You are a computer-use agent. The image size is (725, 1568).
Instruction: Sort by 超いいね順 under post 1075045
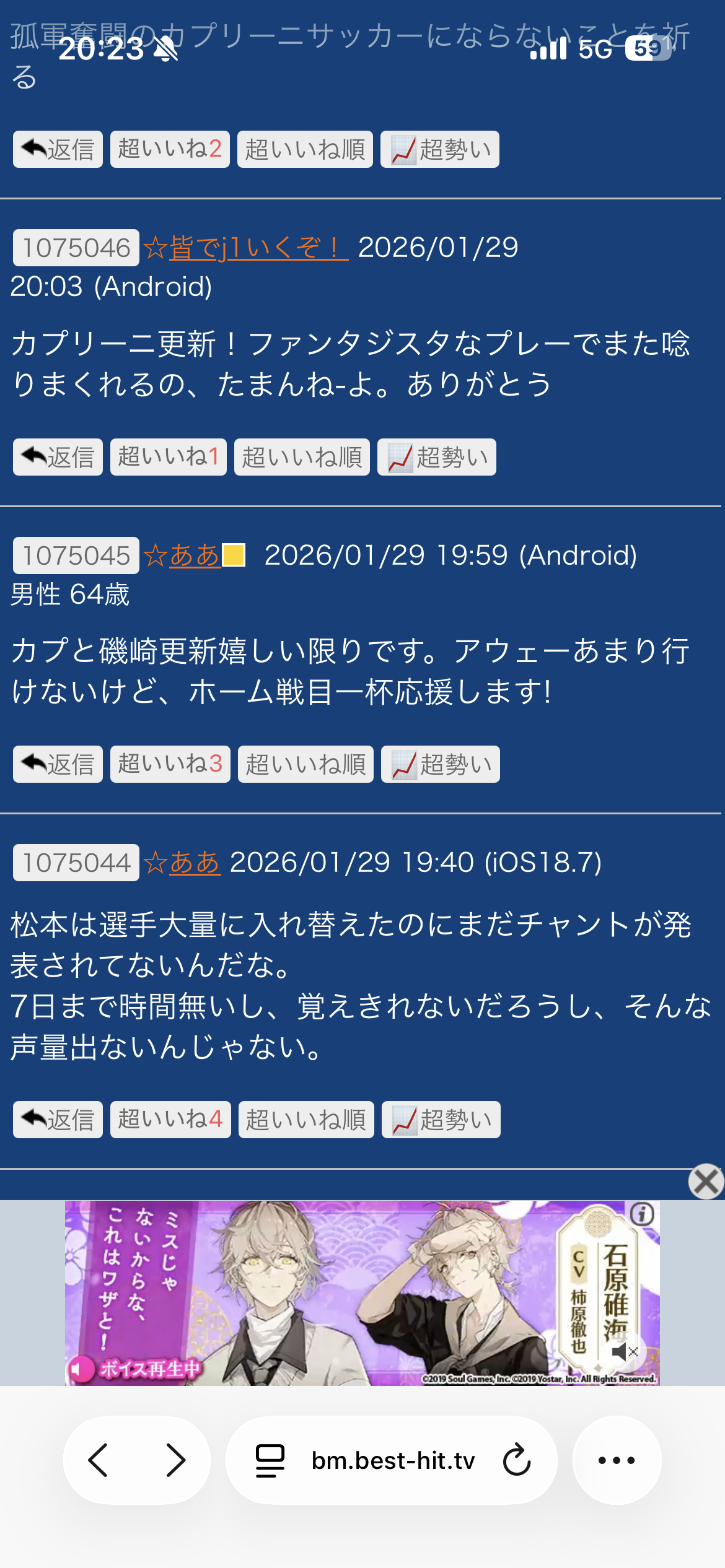[x=305, y=765]
